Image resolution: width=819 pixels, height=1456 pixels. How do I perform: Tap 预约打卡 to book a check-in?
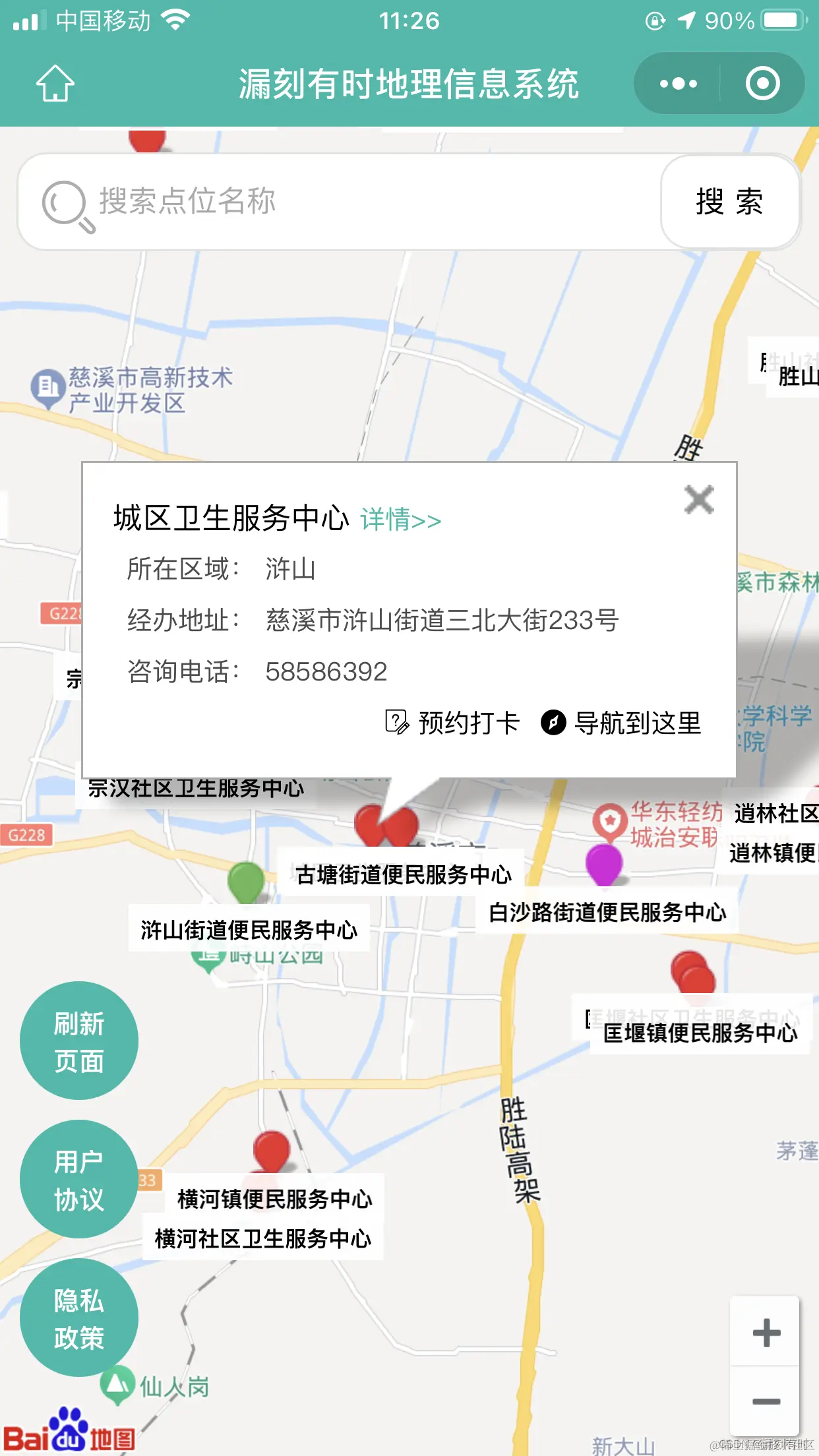467,723
